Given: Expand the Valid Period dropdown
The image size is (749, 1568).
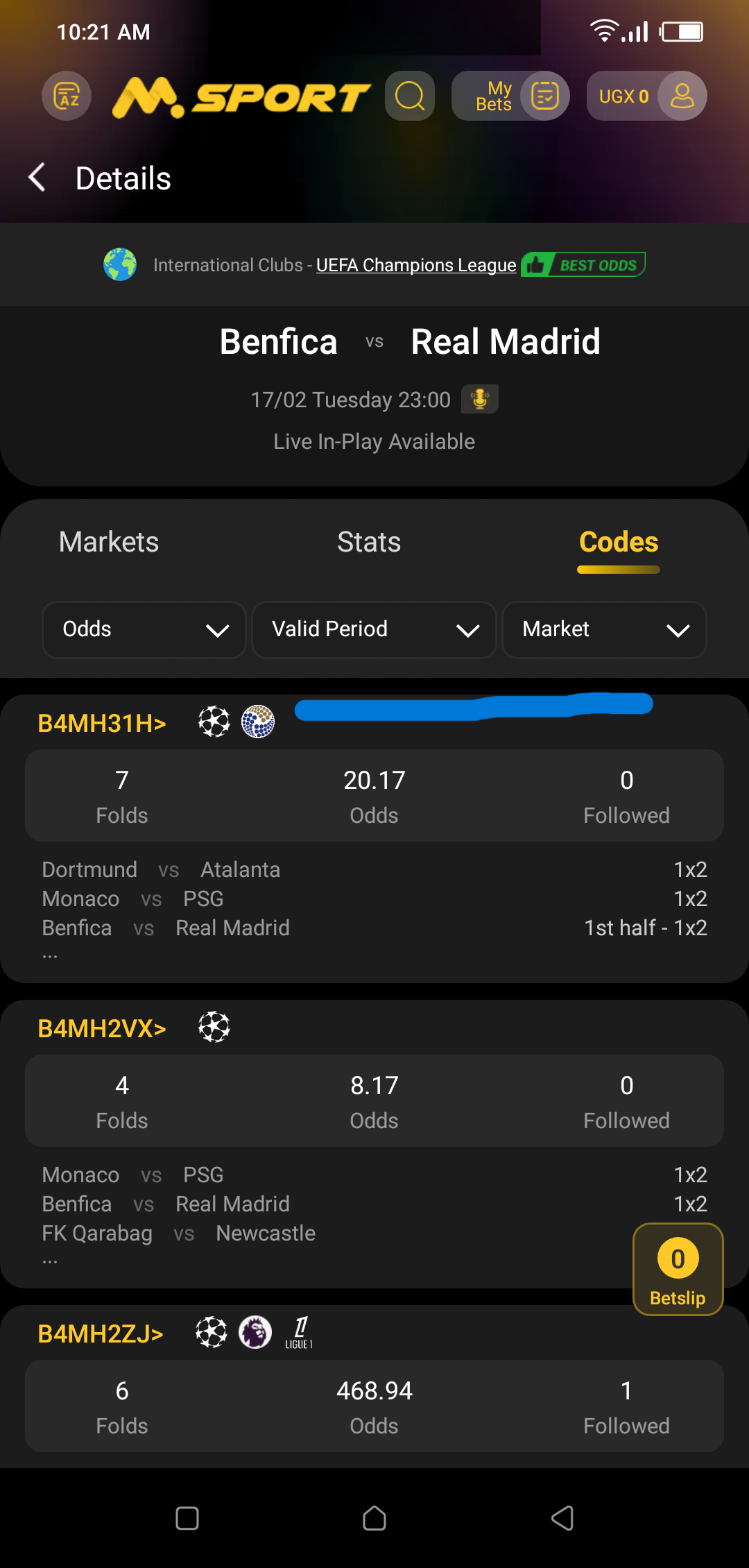Looking at the screenshot, I should click(x=374, y=629).
